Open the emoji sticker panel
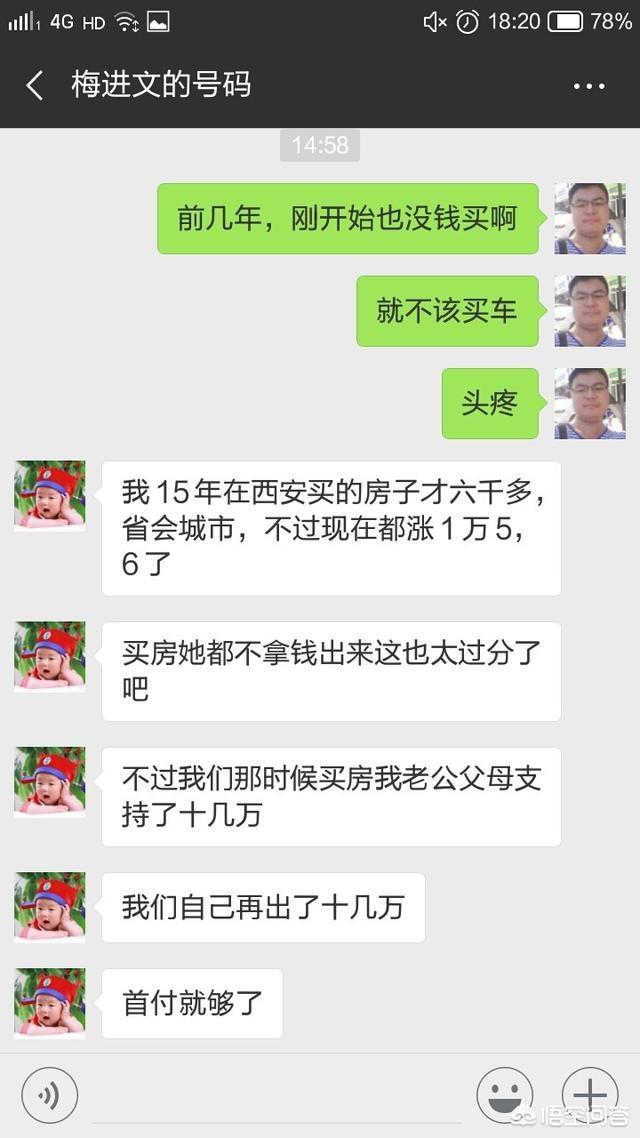 504,1095
